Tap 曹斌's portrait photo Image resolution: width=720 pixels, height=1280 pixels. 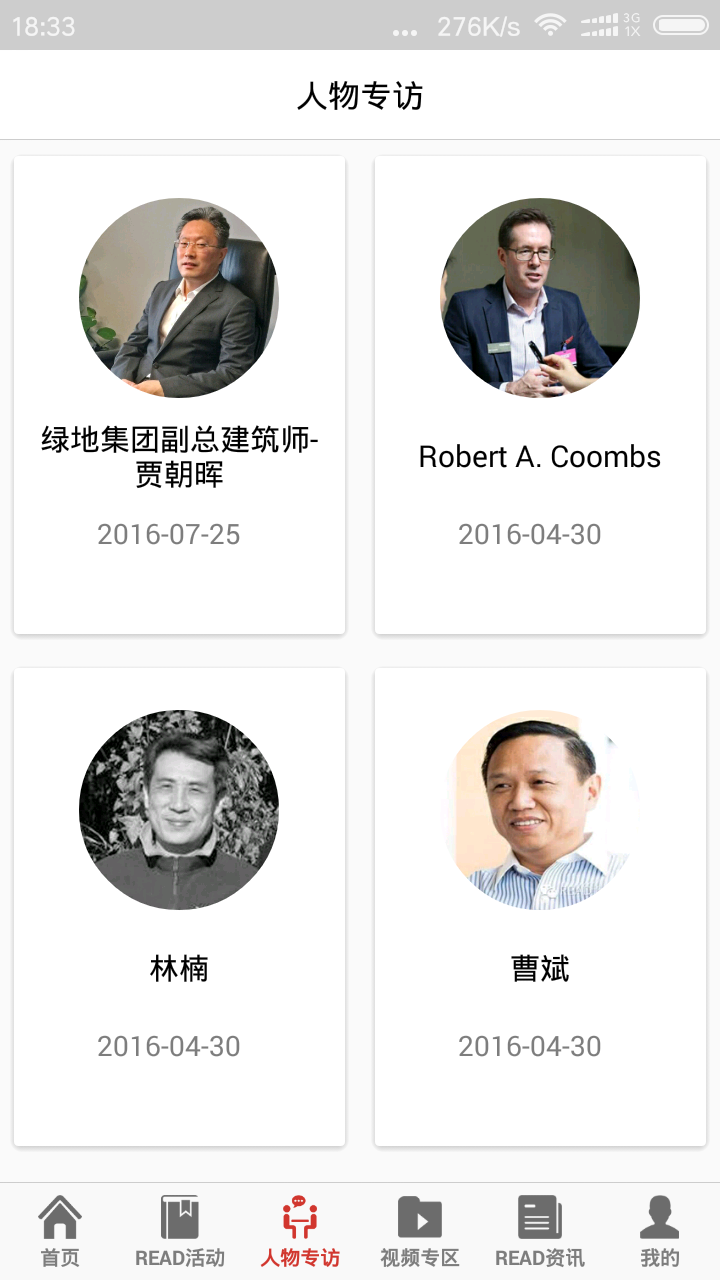click(540, 809)
